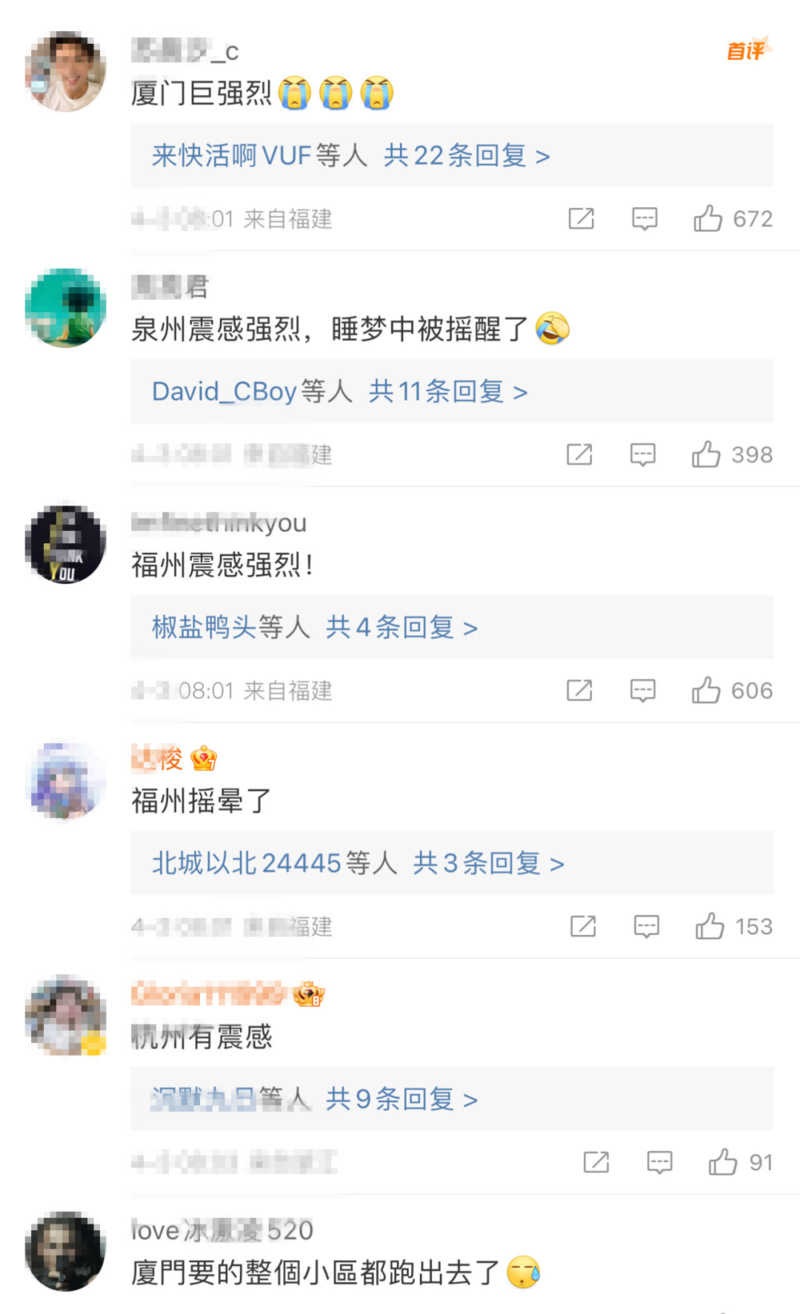
Task: Reply to the 杭州有震感 comment
Action: (659, 1162)
